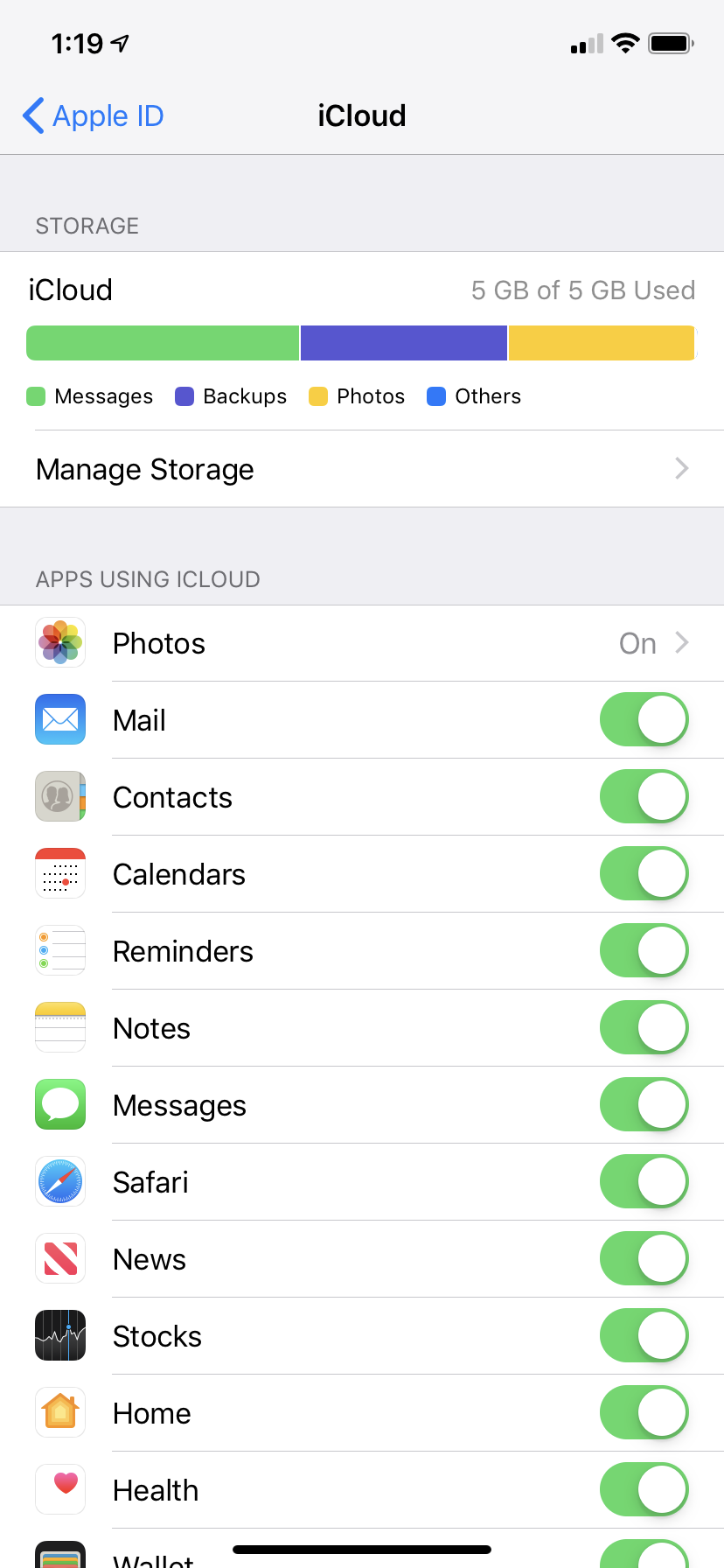This screenshot has height=1568, width=724.
Task: Switch off Calendars sync
Action: point(644,874)
